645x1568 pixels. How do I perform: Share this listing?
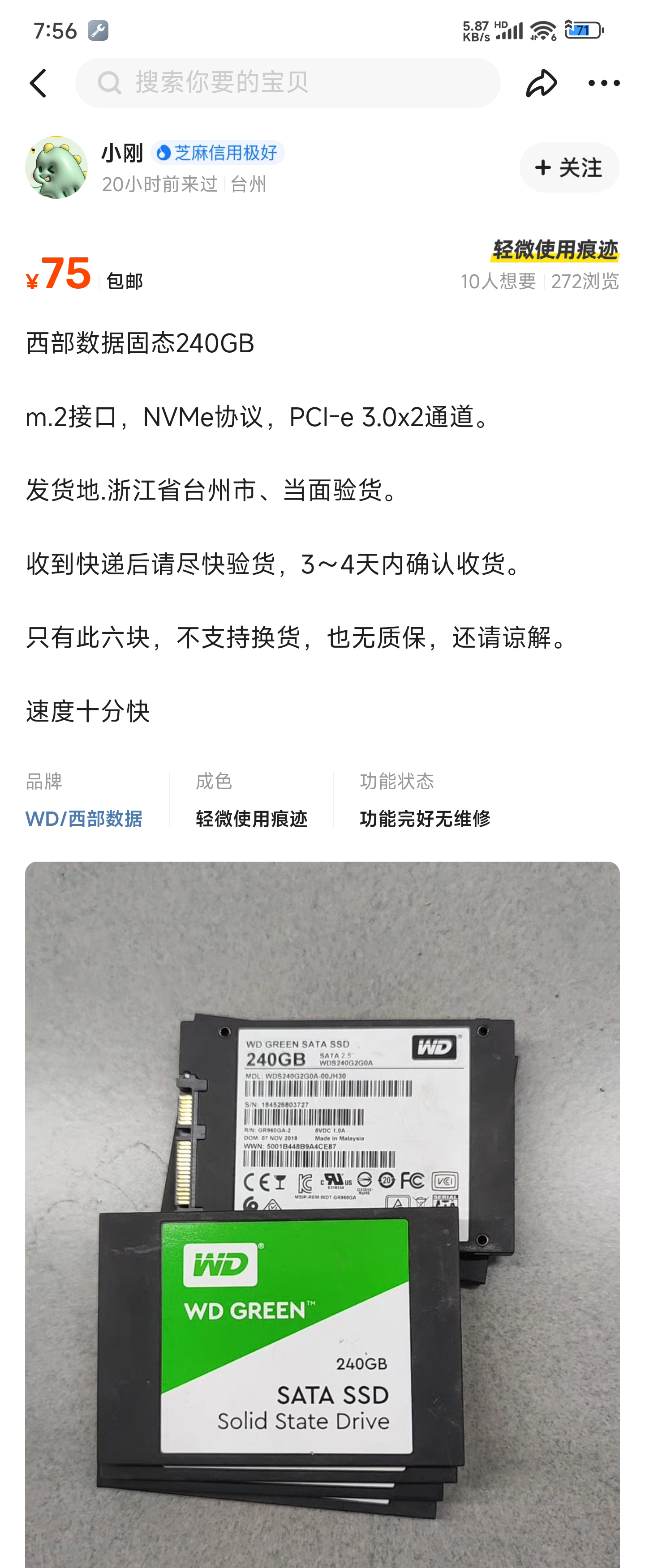541,83
